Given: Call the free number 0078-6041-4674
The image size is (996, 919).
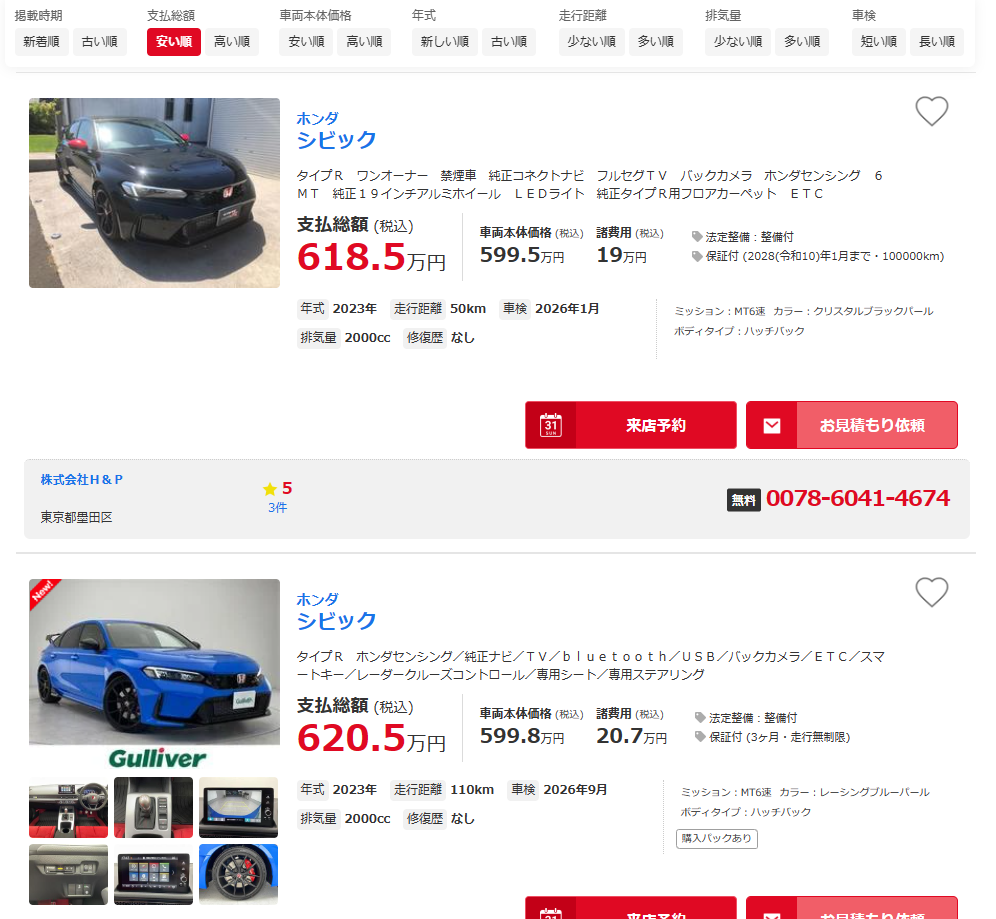Looking at the screenshot, I should 857,498.
